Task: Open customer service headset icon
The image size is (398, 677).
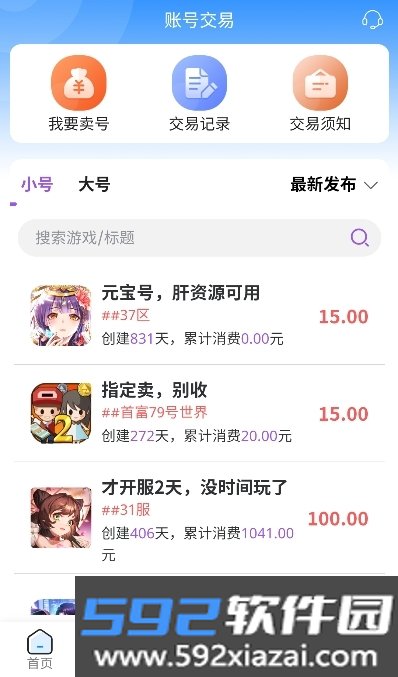Action: tap(372, 20)
